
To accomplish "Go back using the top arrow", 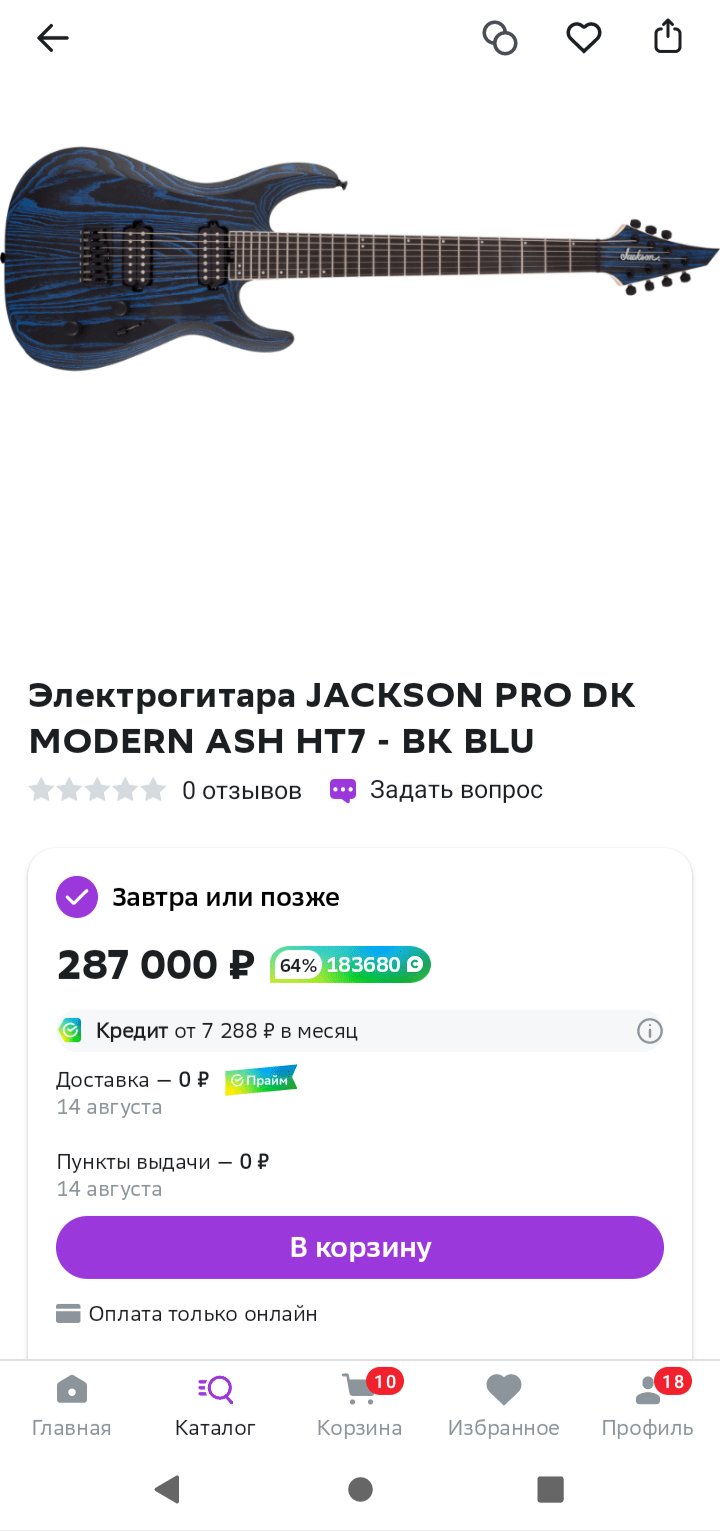I will tap(53, 38).
